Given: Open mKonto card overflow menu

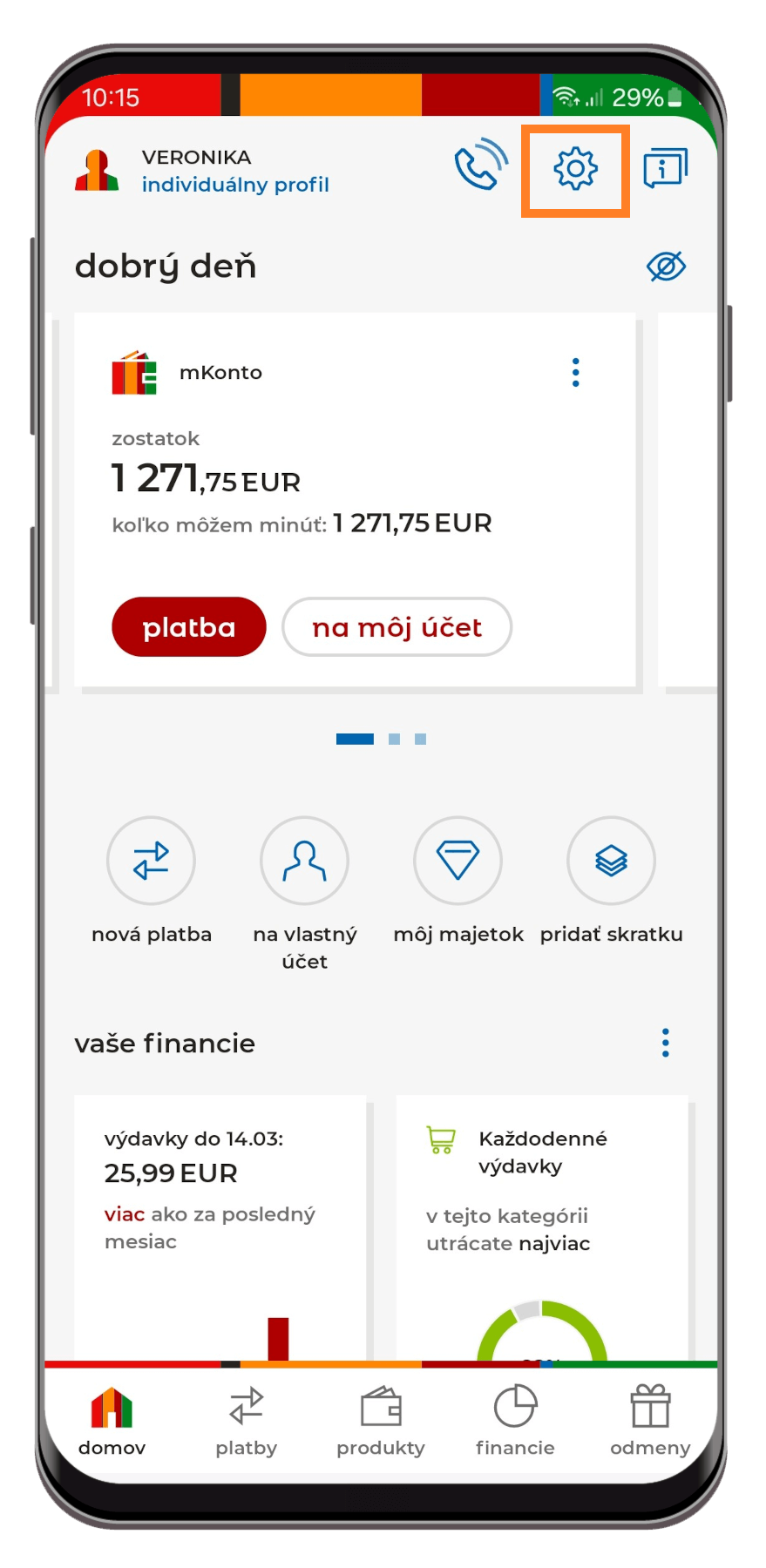Looking at the screenshot, I should pos(575,373).
